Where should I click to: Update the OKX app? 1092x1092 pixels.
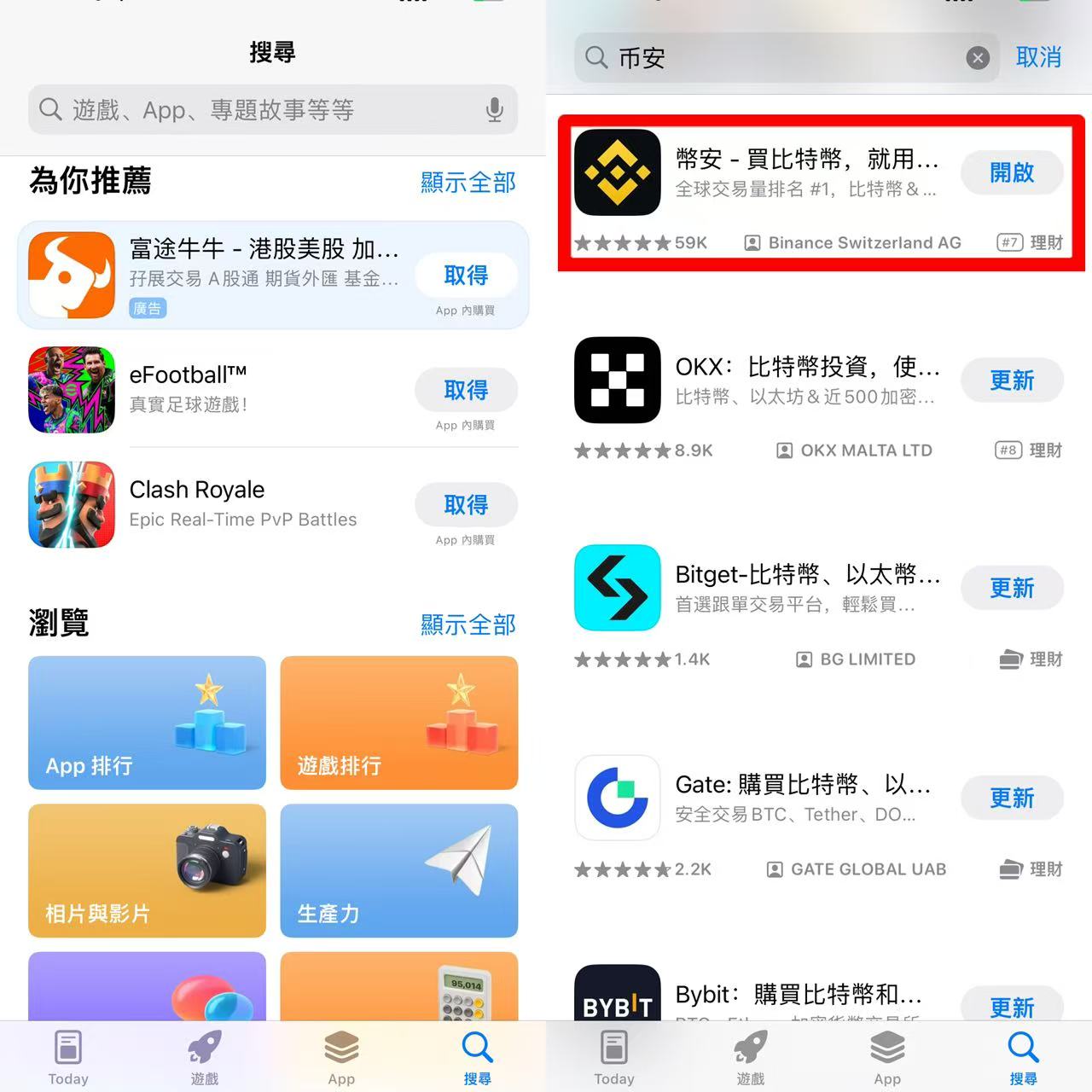click(x=1012, y=380)
